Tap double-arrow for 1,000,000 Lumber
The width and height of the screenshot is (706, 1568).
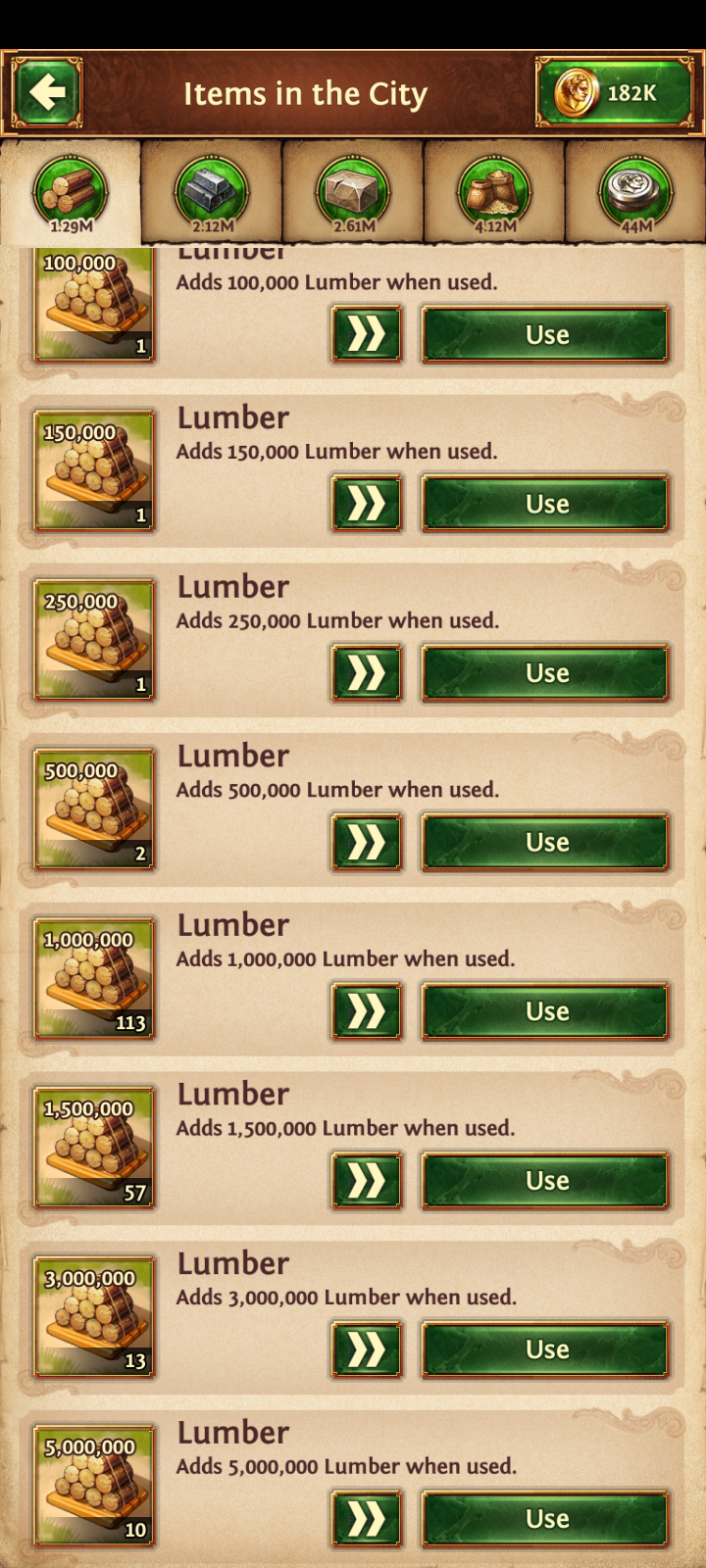[x=367, y=1011]
